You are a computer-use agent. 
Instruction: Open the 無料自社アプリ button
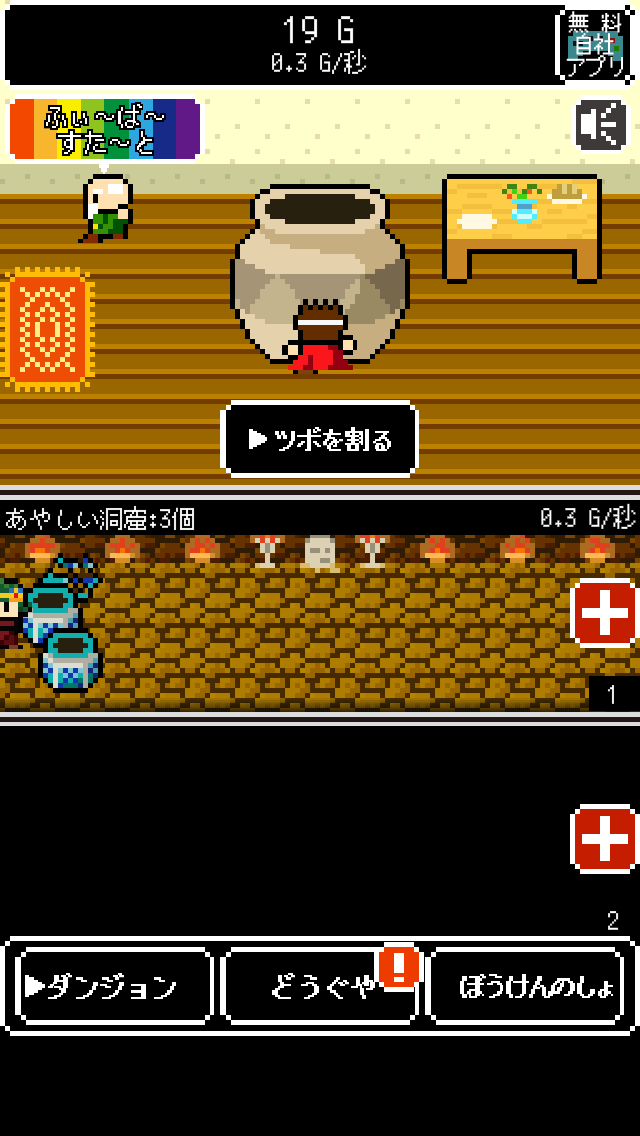tap(594, 45)
